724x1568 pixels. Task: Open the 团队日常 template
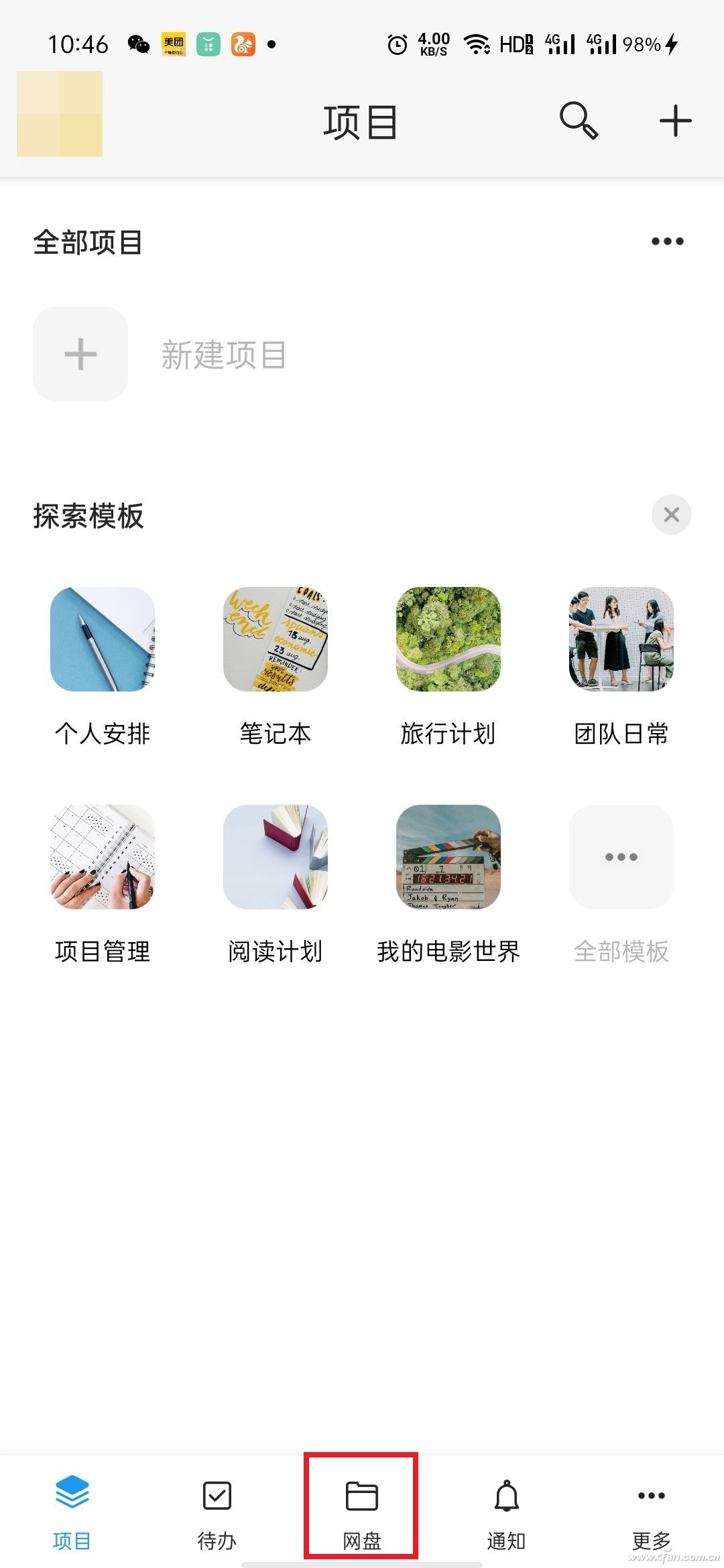[620, 640]
